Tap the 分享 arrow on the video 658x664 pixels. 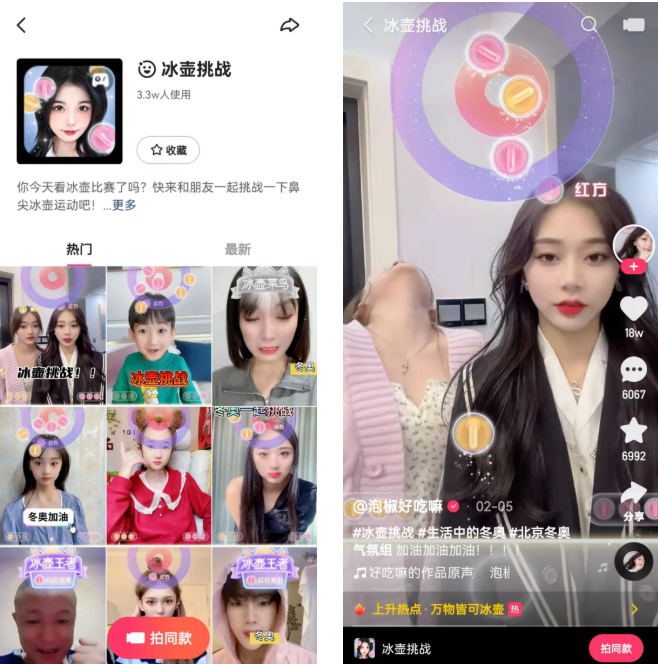tap(633, 494)
